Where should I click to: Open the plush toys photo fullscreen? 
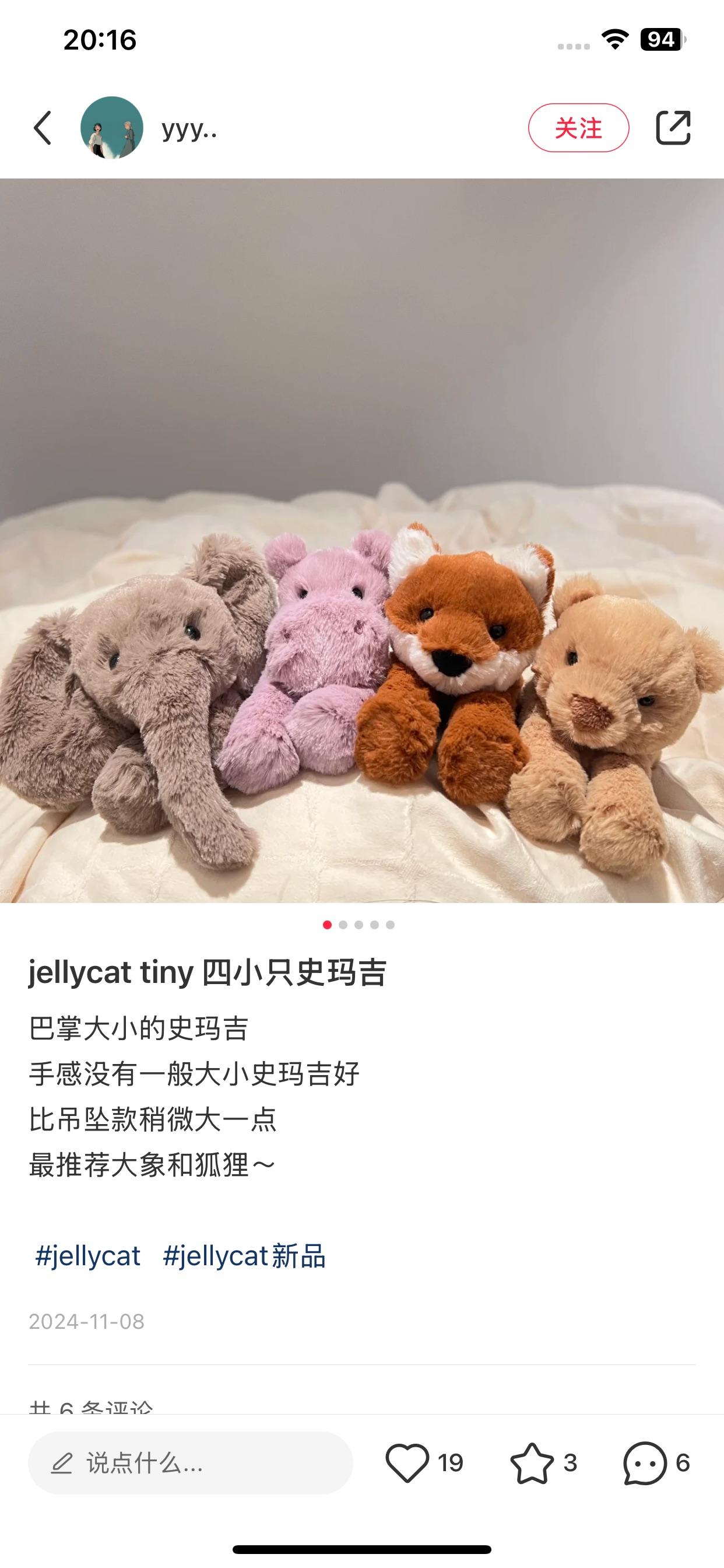click(x=362, y=541)
